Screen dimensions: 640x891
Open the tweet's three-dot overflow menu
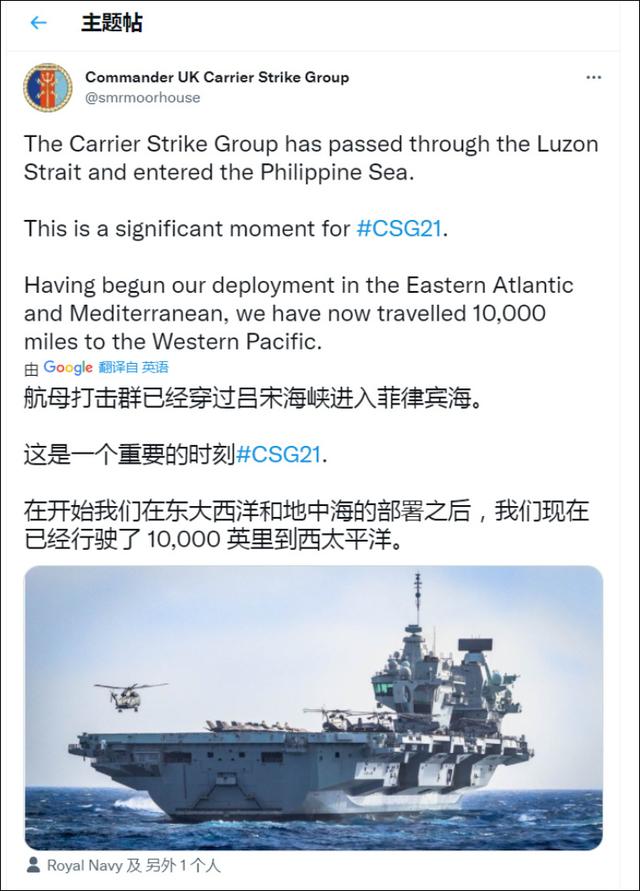[593, 77]
